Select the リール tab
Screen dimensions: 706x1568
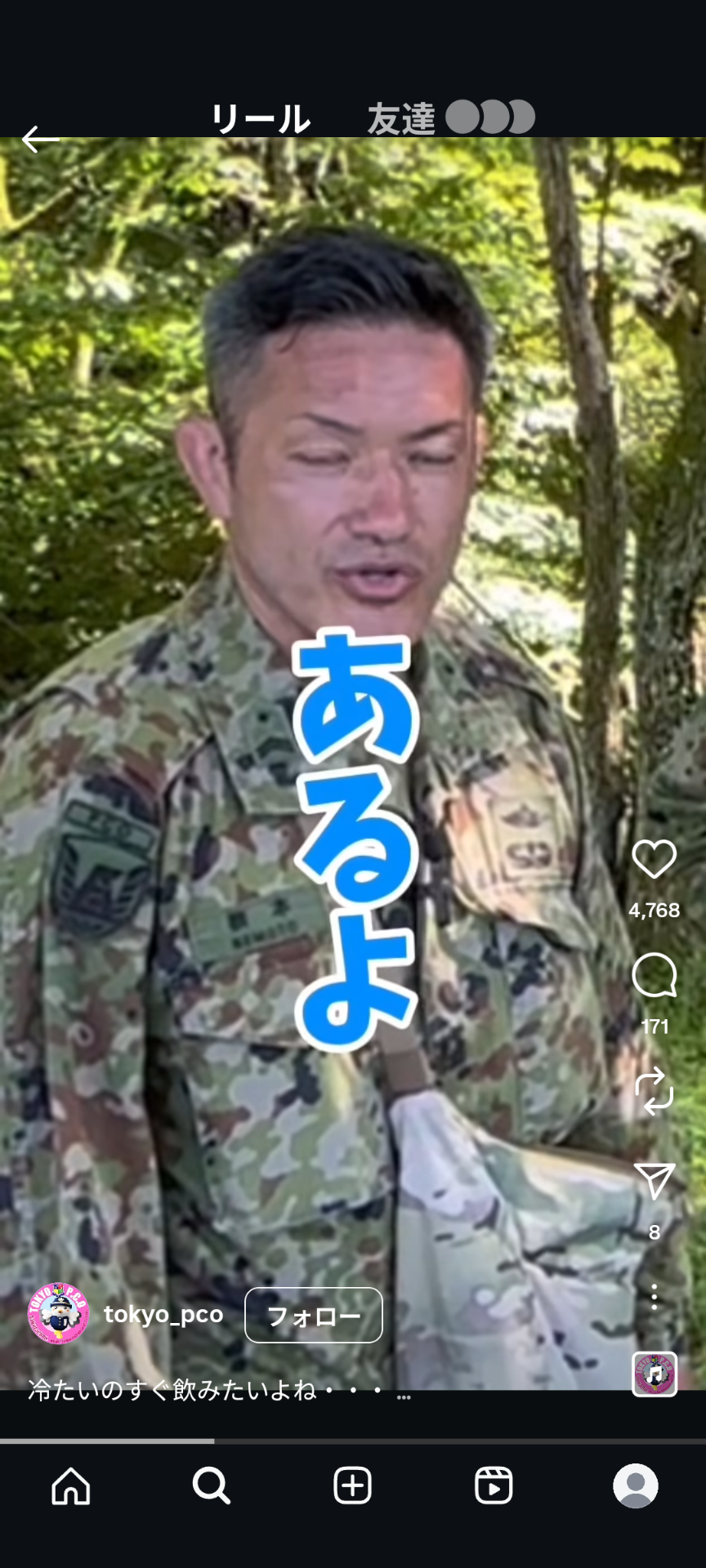click(x=261, y=119)
